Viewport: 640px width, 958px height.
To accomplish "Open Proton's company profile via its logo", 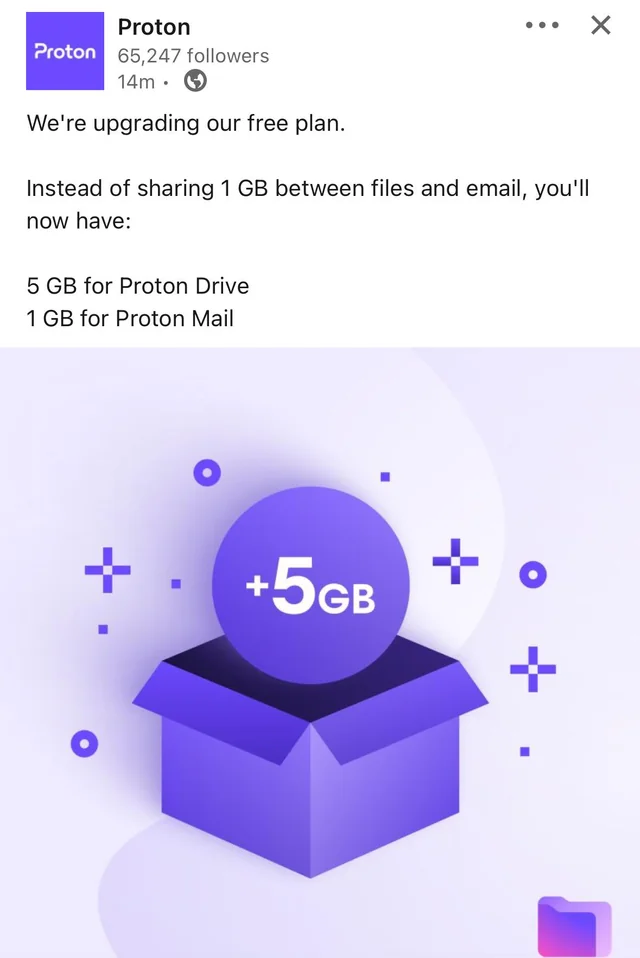I will pos(65,51).
